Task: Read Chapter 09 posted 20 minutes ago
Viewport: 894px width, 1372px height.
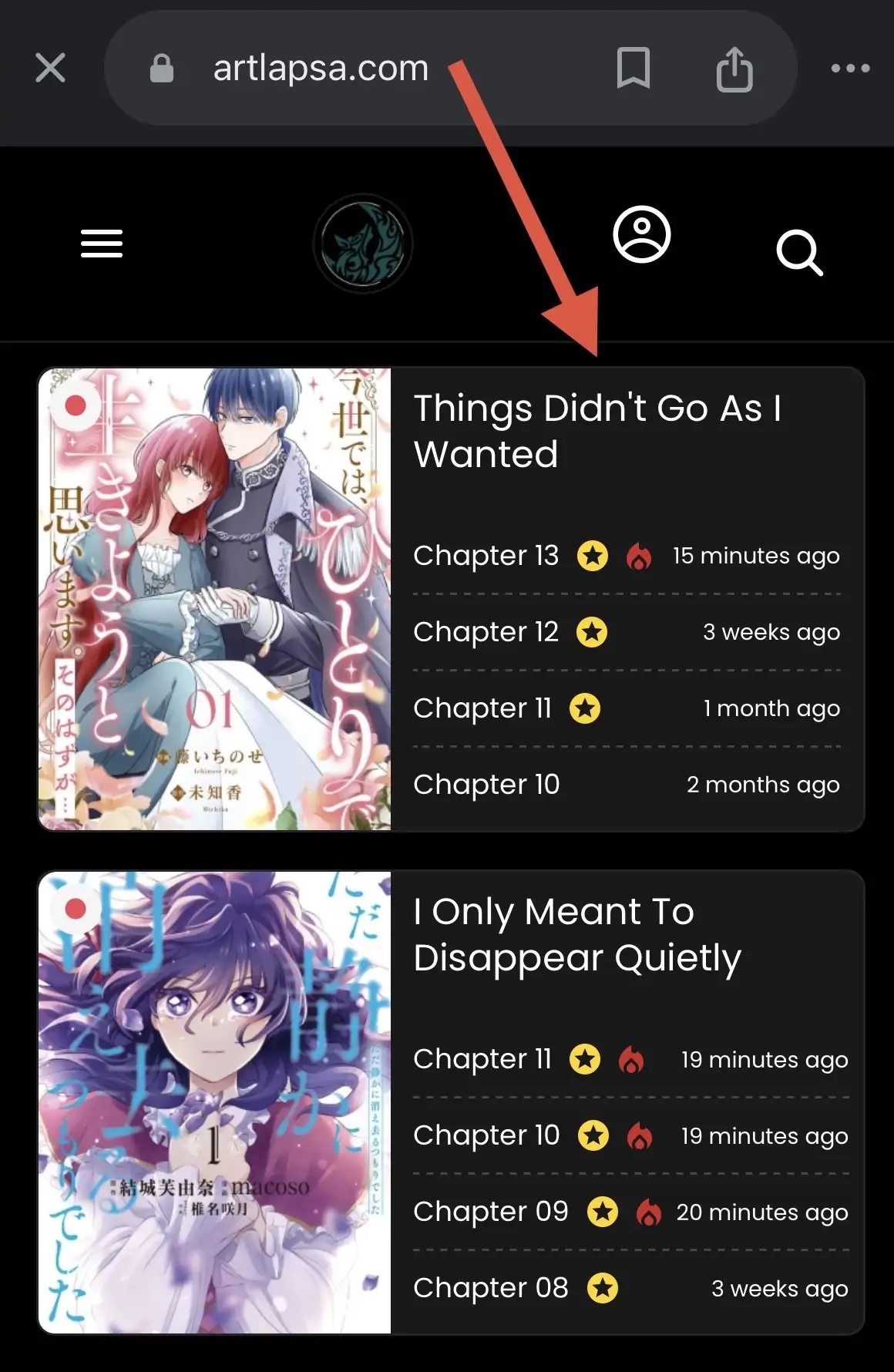Action: tap(490, 1212)
